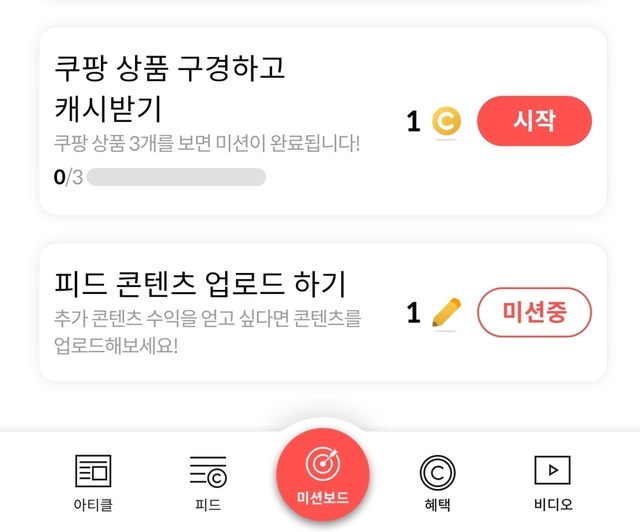Open the 피드 콘텐츠 업로드 하기 mission card
This screenshot has height=532, width=640.
[x=220, y=312]
